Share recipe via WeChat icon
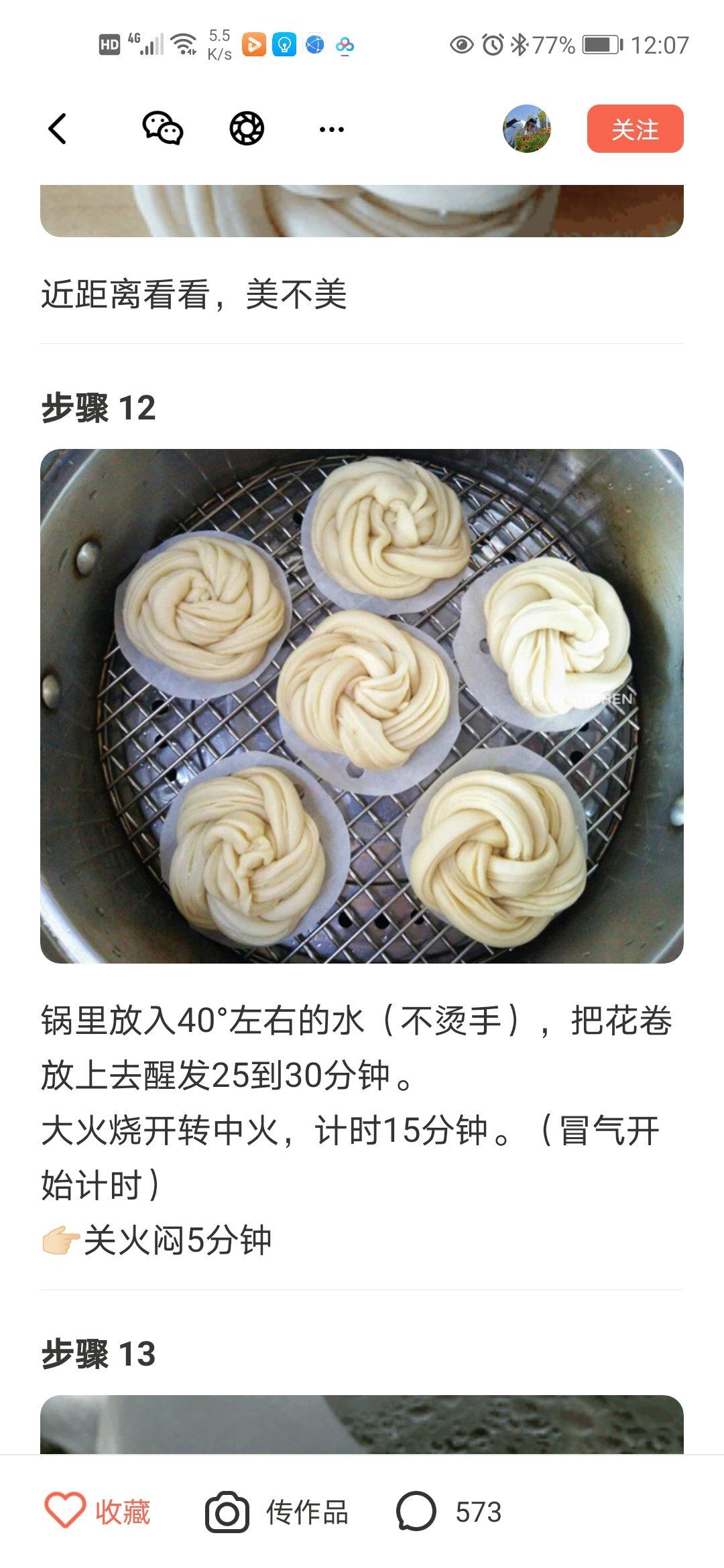Image resolution: width=724 pixels, height=1568 pixels. coord(162,129)
